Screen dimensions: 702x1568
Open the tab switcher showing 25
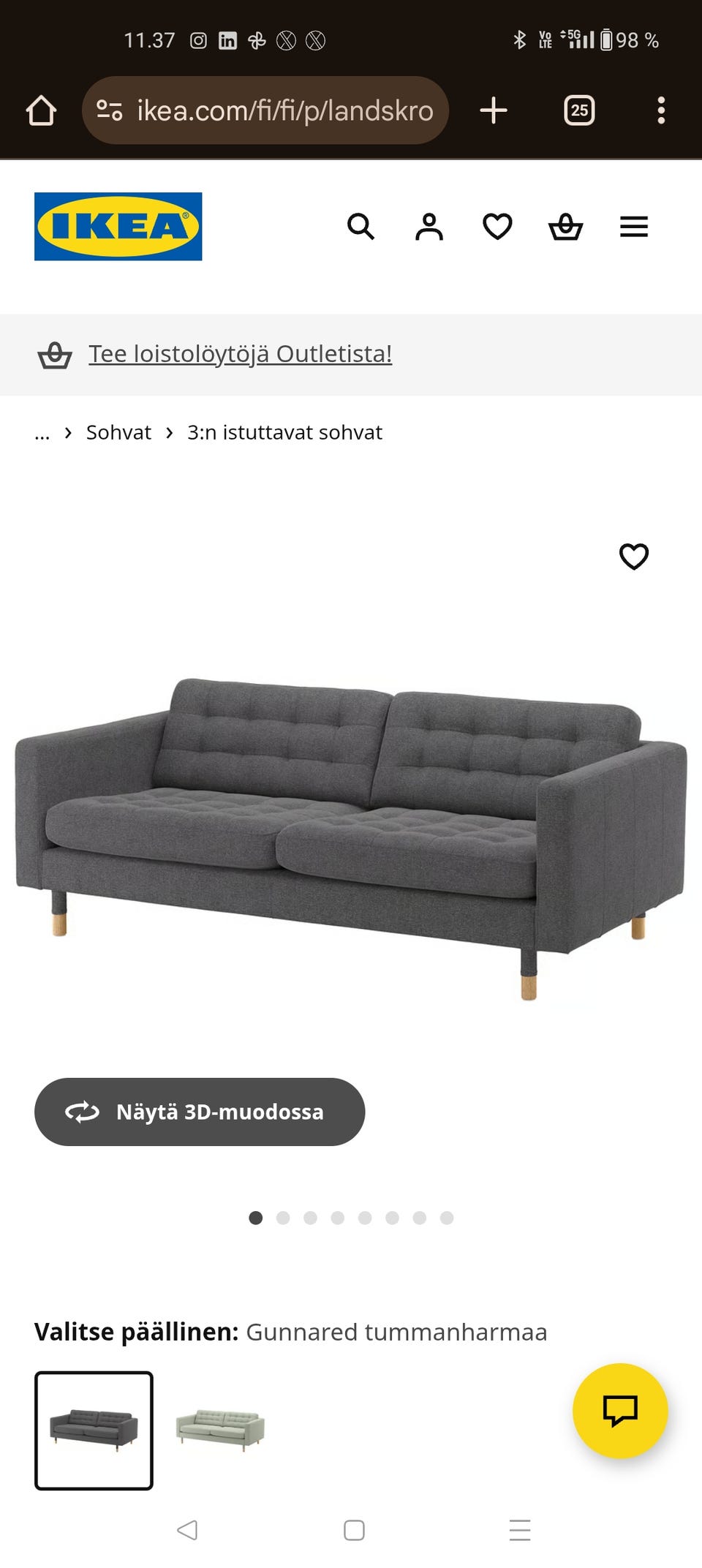tap(578, 110)
